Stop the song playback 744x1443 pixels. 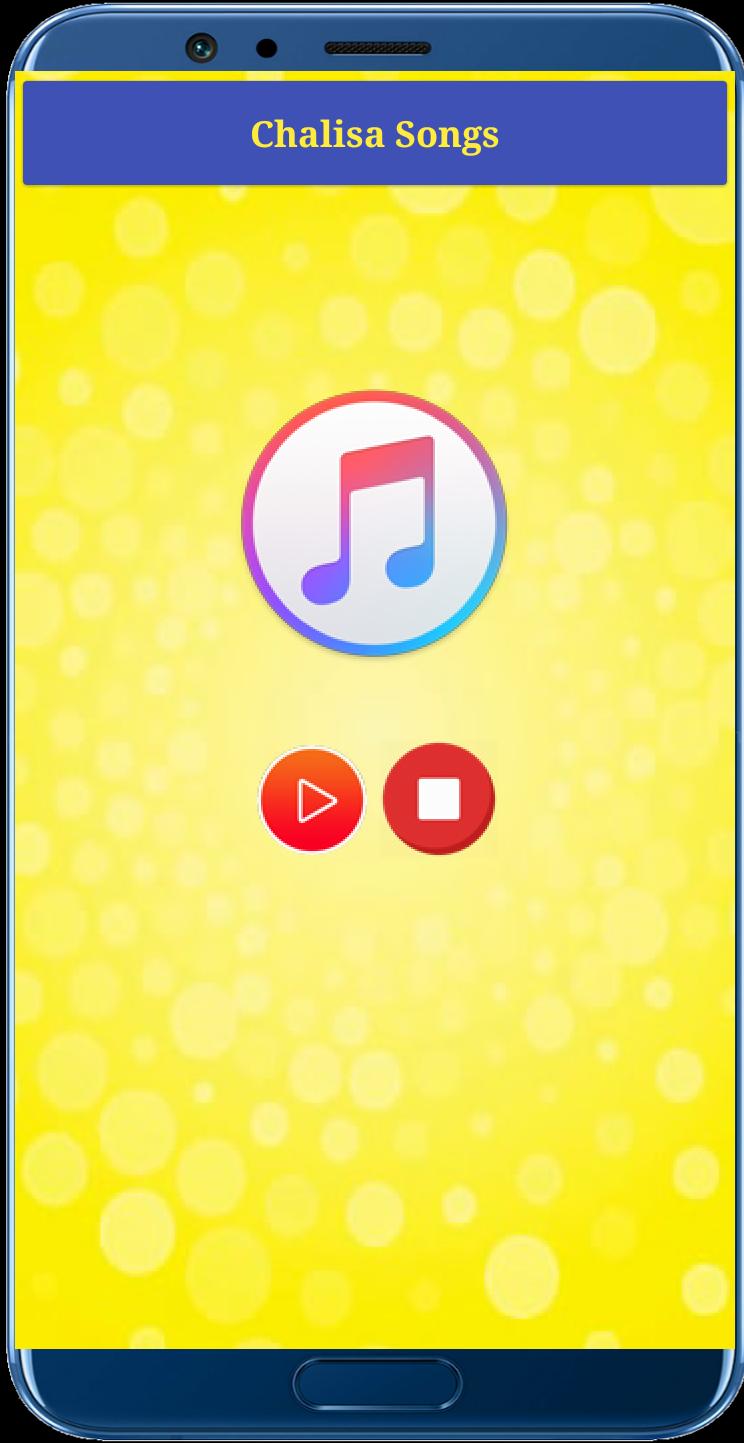point(439,799)
